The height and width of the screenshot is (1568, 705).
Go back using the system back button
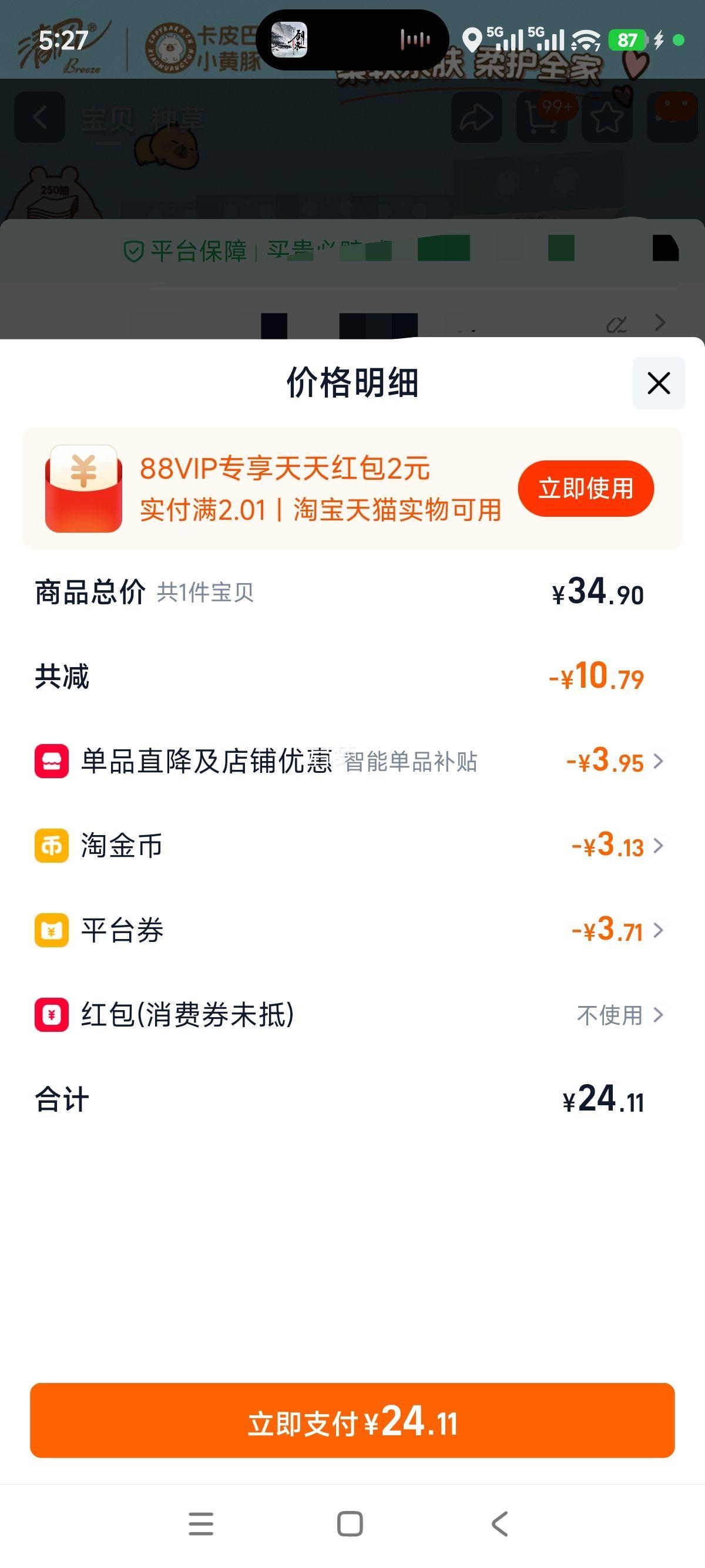tap(500, 1523)
